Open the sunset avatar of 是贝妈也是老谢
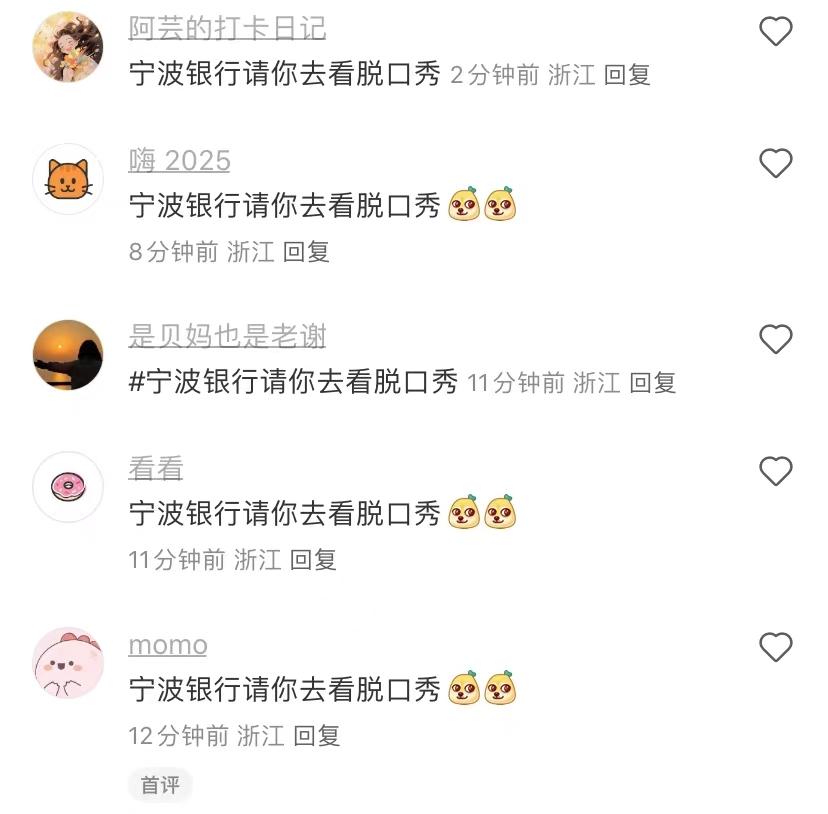 point(68,355)
